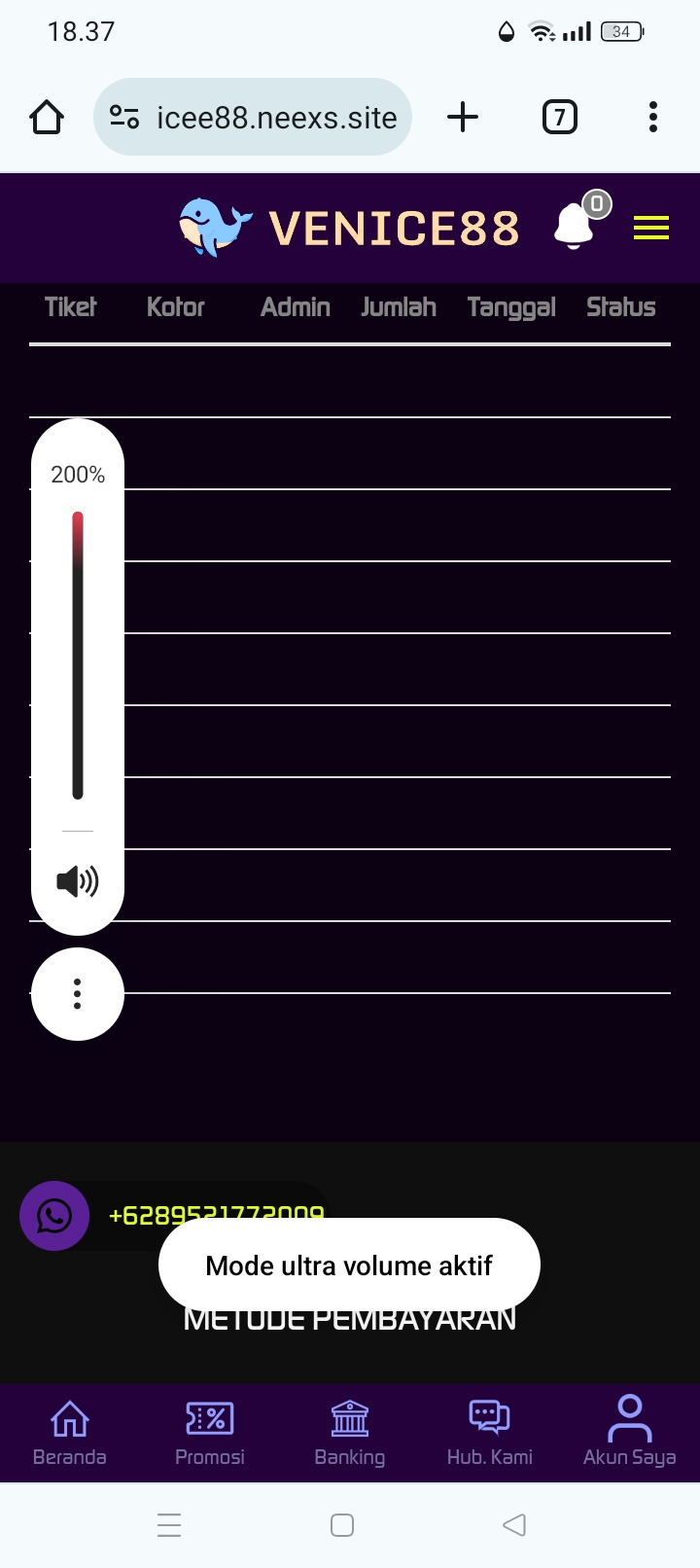The image size is (700, 1568).
Task: Open the browser overflow menu
Action: pyautogui.click(x=653, y=118)
